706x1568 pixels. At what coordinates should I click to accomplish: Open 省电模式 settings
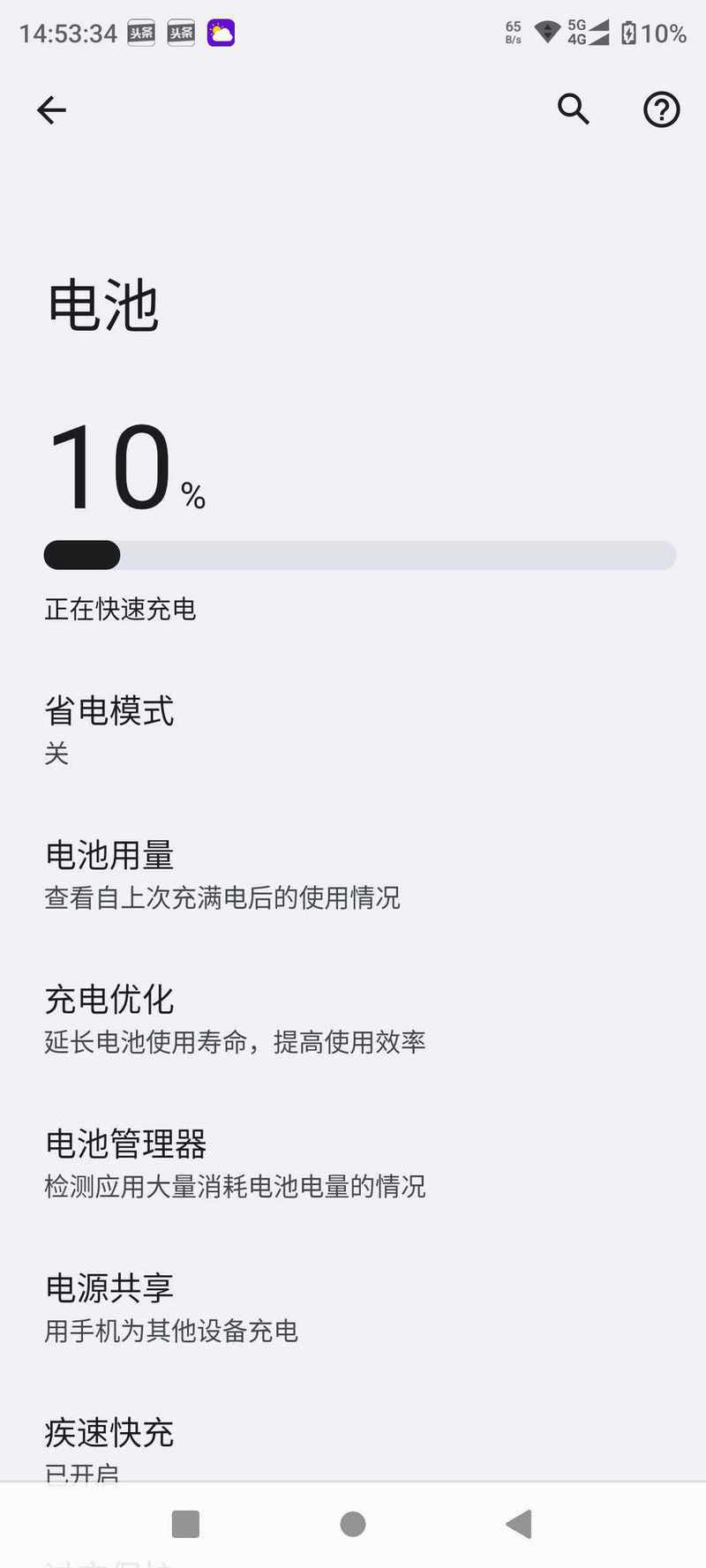tap(109, 729)
